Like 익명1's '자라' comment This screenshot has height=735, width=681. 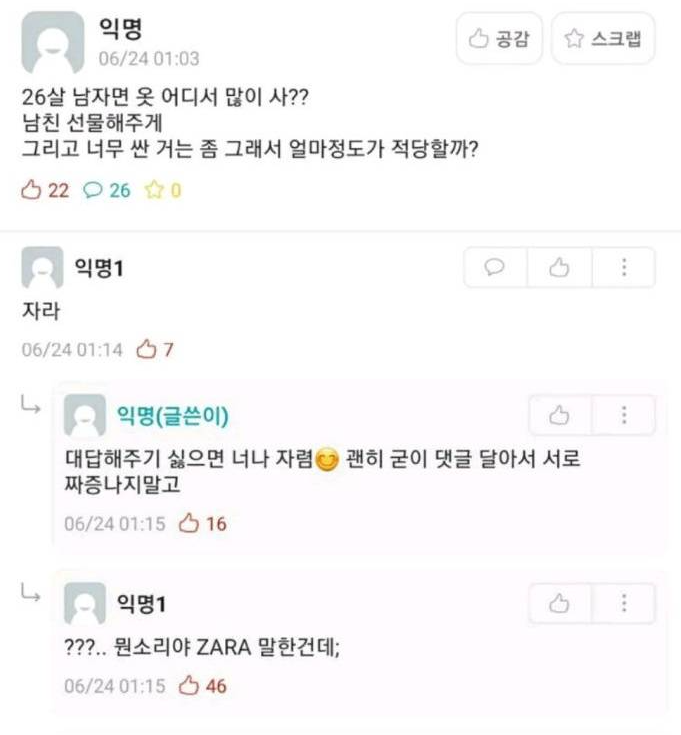tap(559, 268)
